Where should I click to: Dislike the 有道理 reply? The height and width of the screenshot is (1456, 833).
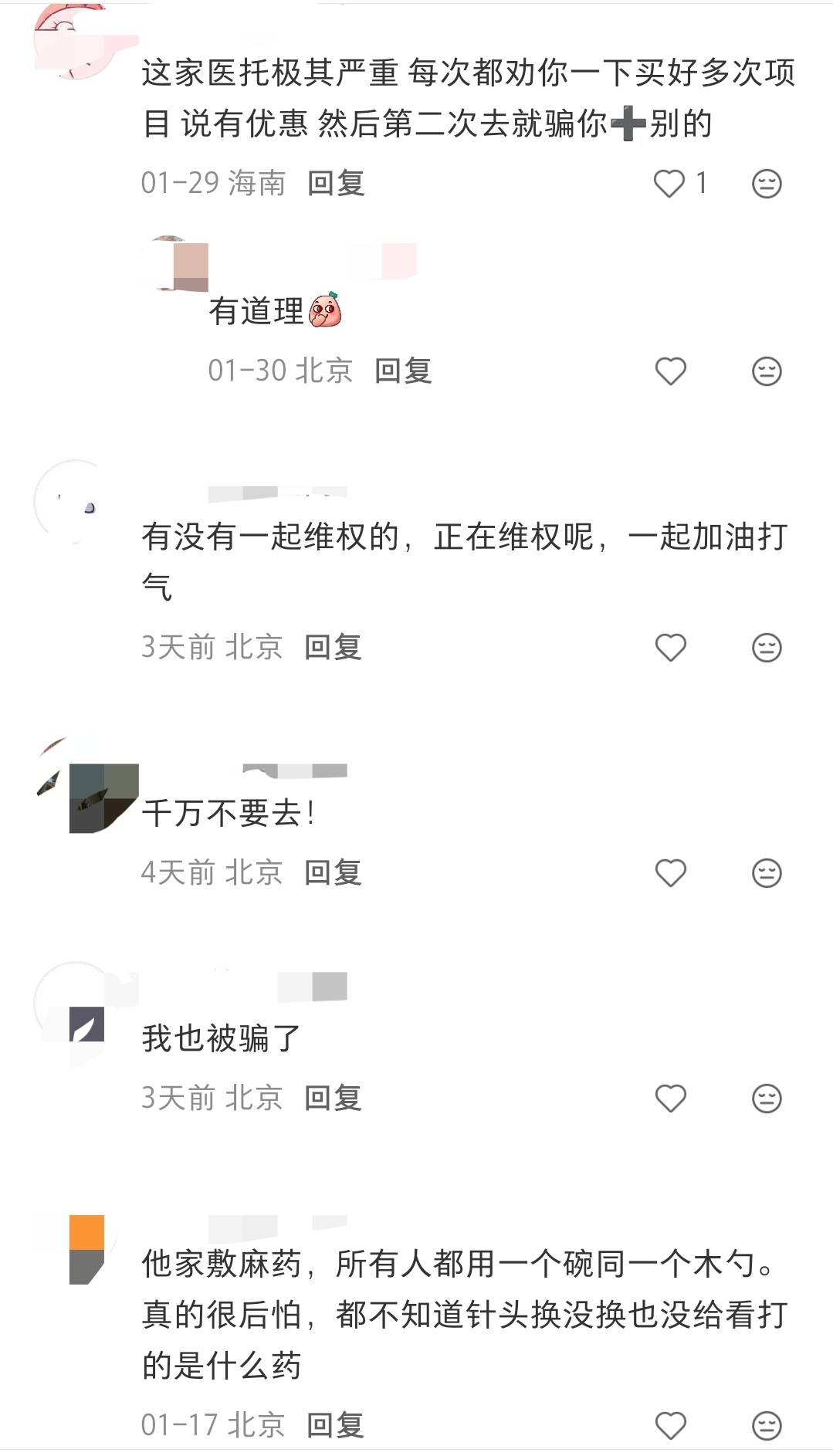(x=766, y=371)
